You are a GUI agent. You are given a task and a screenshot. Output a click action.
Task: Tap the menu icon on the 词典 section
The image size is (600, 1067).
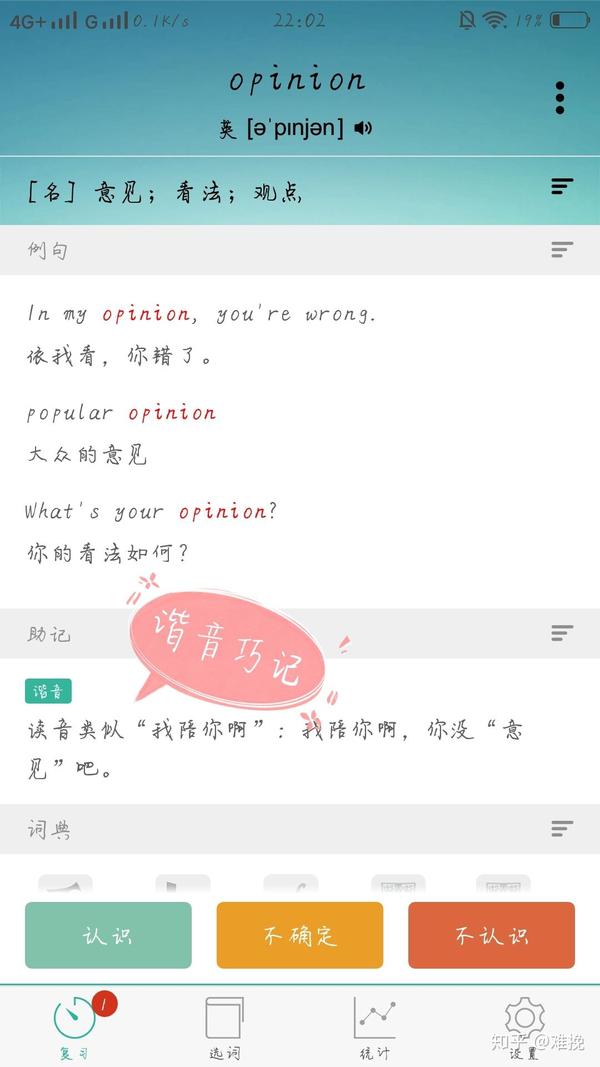pyautogui.click(x=562, y=828)
